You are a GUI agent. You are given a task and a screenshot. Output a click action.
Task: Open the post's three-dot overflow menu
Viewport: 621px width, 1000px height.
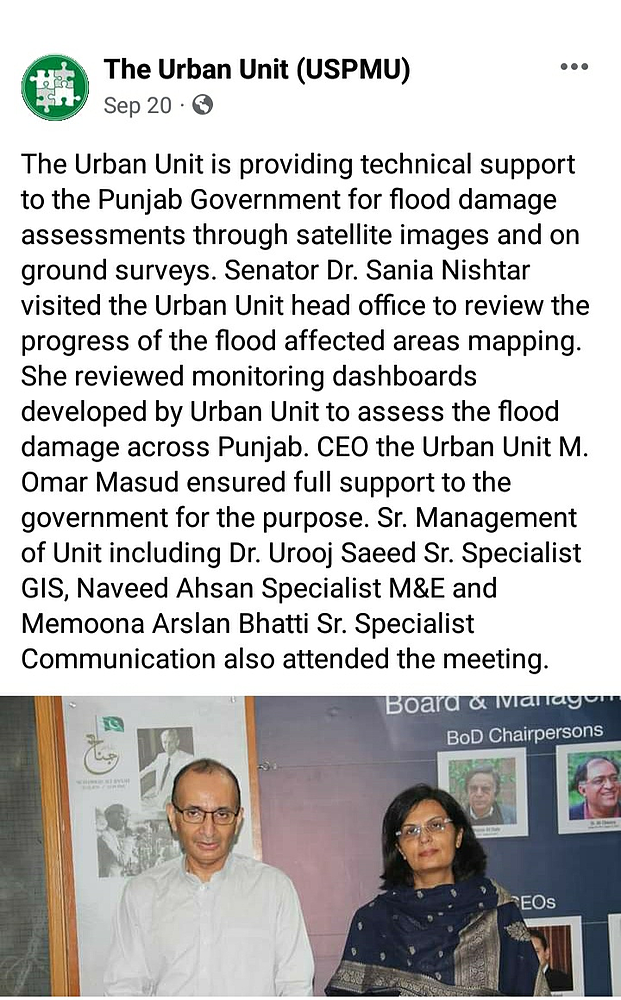[574, 68]
